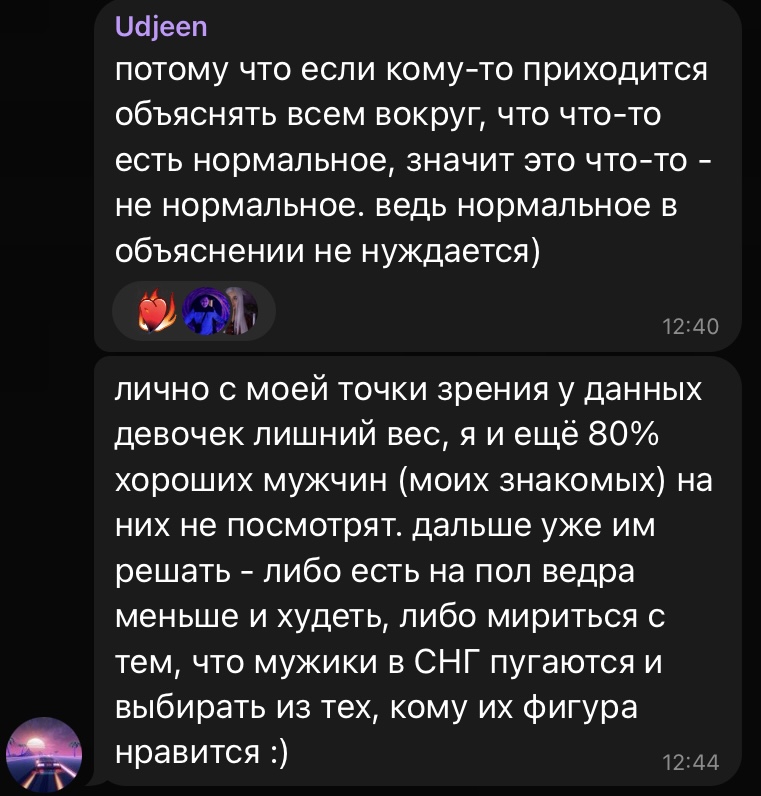Image resolution: width=761 pixels, height=796 pixels.
Task: Open the sender's avatar at the bottom left
Action: tap(43, 752)
